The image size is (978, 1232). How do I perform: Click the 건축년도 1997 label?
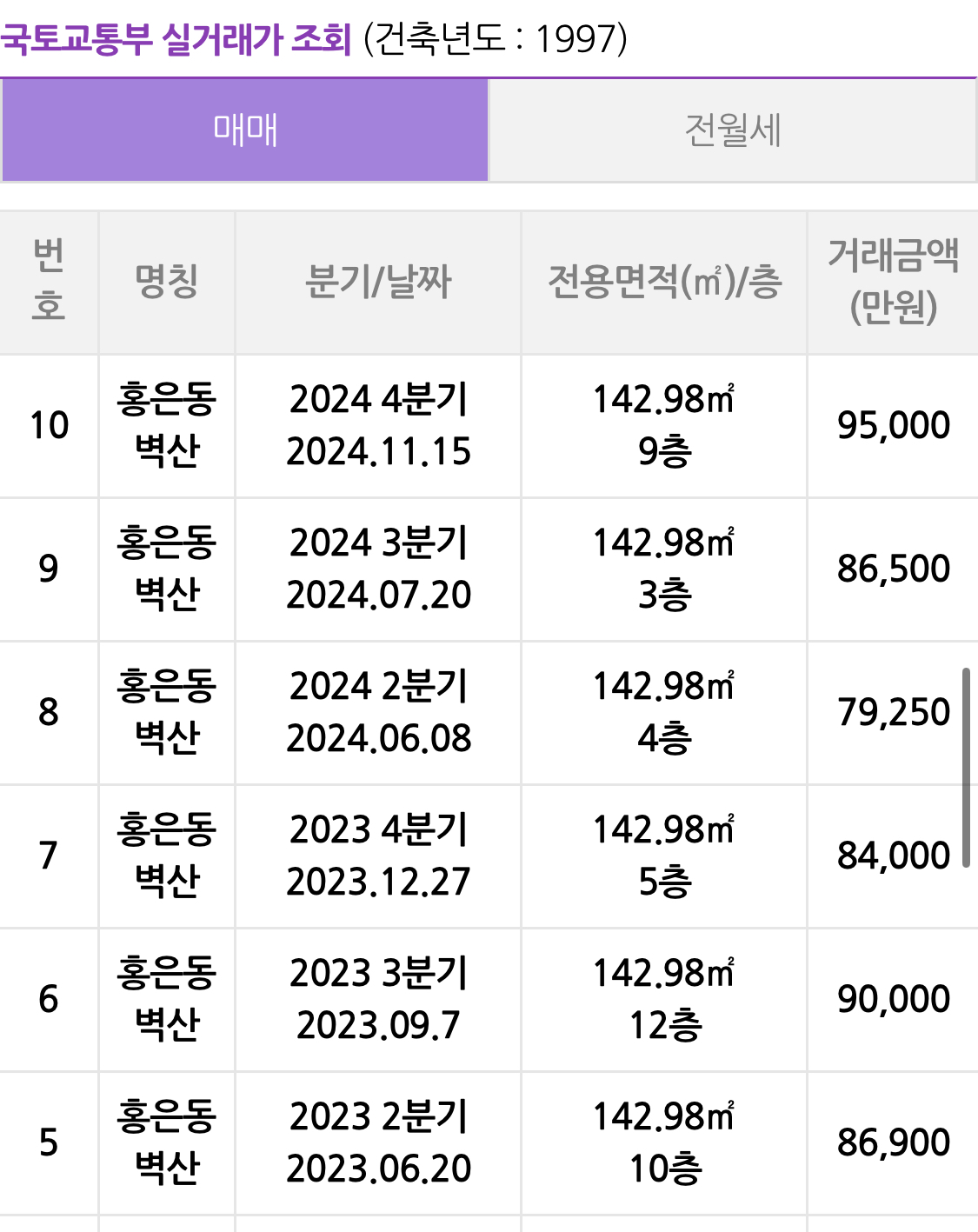pyautogui.click(x=494, y=37)
